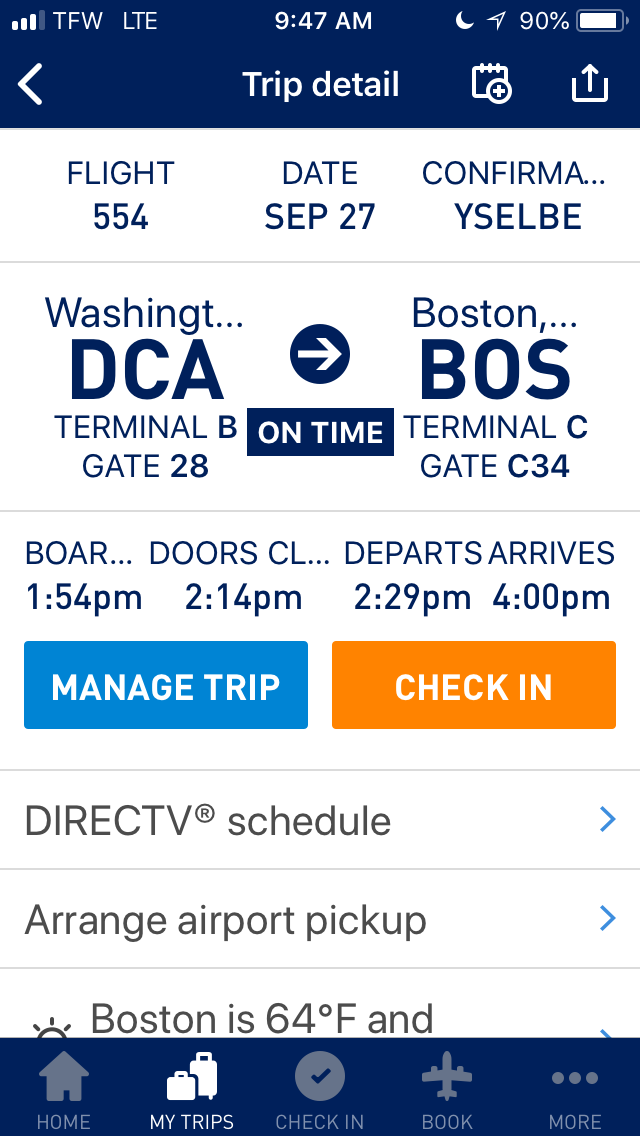The image size is (640, 1136).
Task: Tap the Manage Trip button
Action: [166, 686]
